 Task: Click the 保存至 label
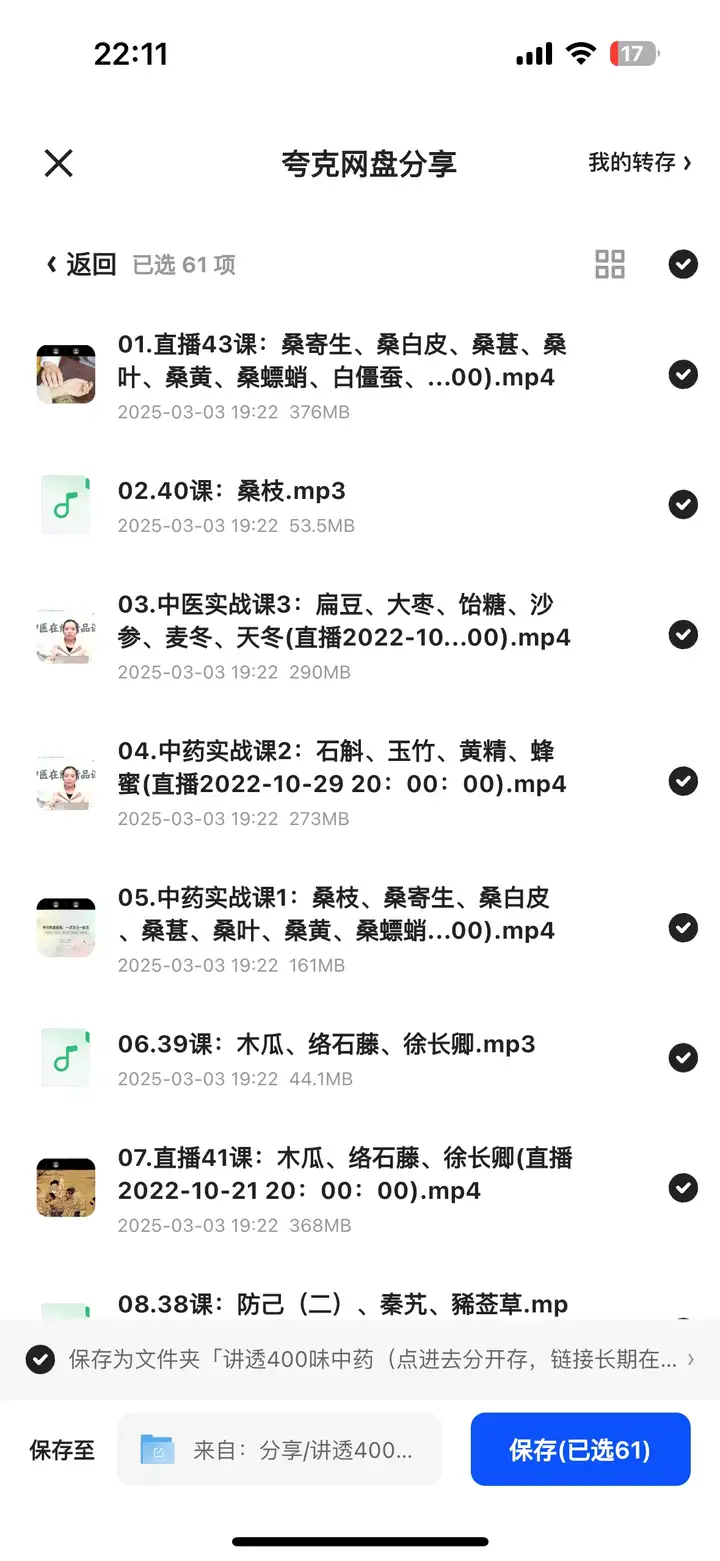point(60,1449)
